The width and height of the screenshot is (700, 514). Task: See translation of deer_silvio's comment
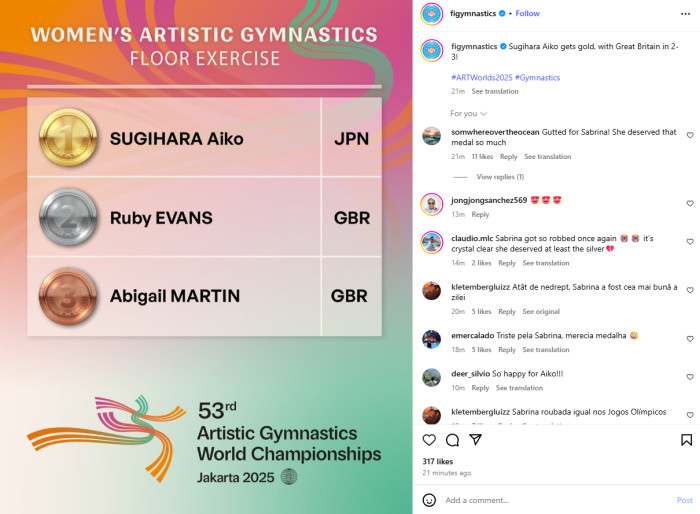pyautogui.click(x=519, y=388)
